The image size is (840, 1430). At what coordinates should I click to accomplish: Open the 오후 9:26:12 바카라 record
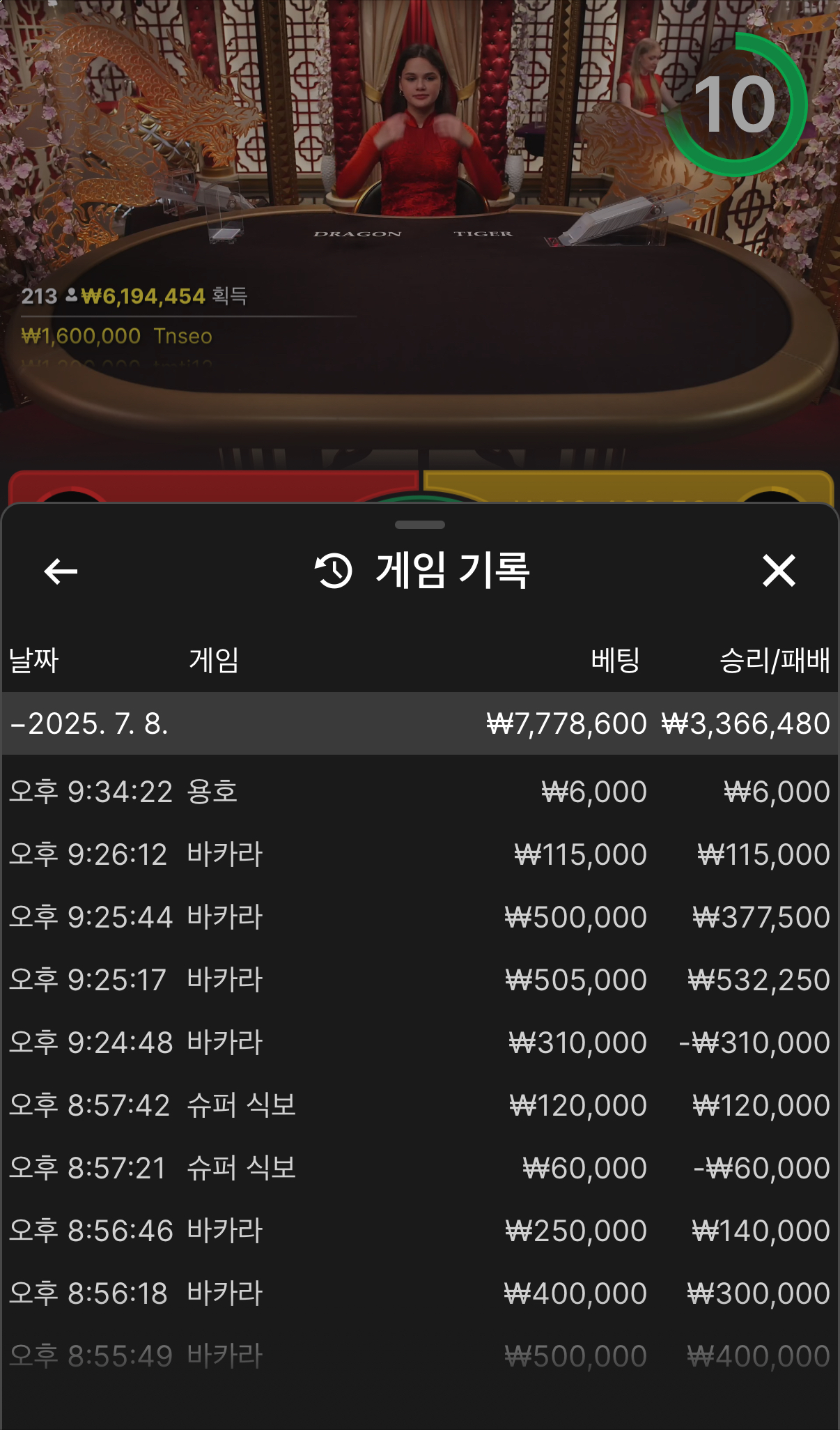click(x=419, y=854)
